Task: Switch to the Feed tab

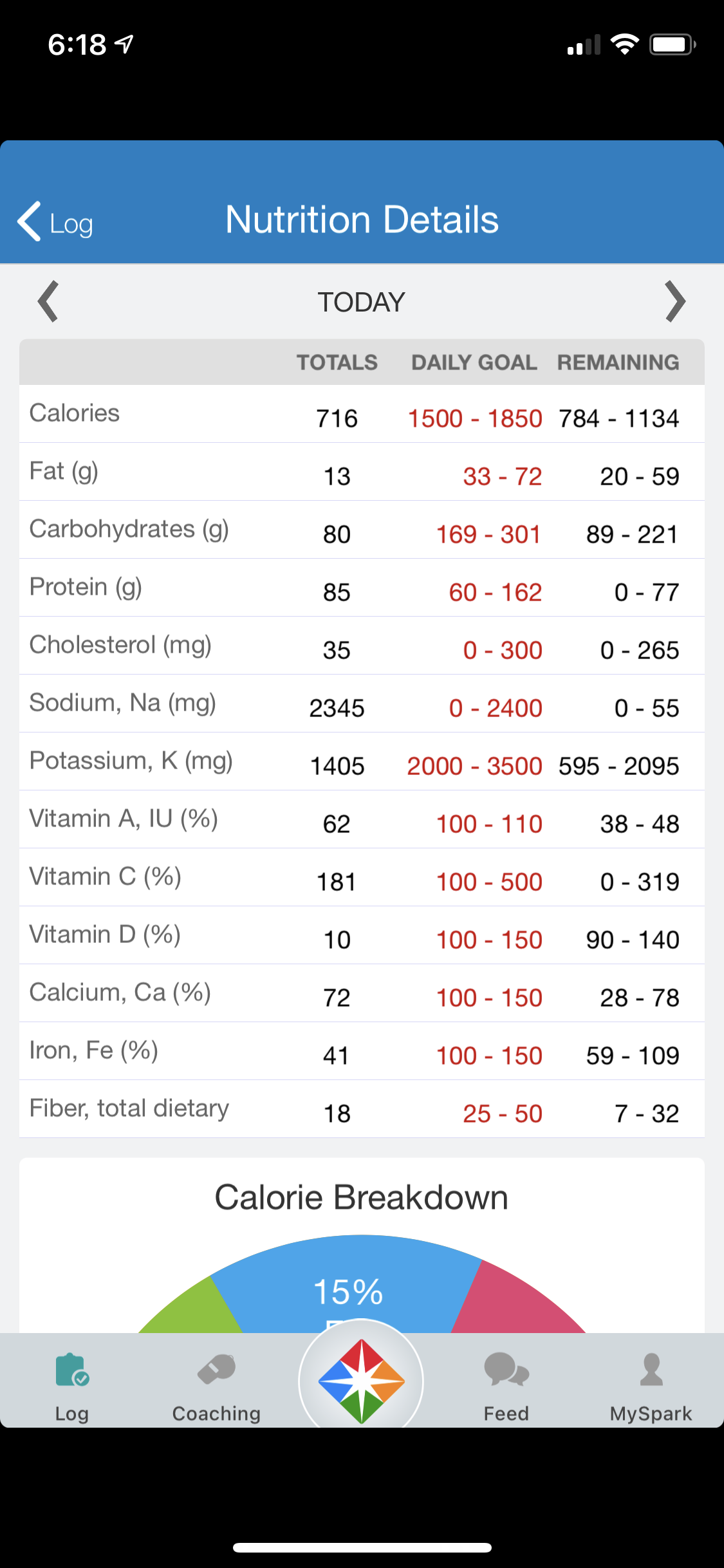Action: coord(506,1387)
